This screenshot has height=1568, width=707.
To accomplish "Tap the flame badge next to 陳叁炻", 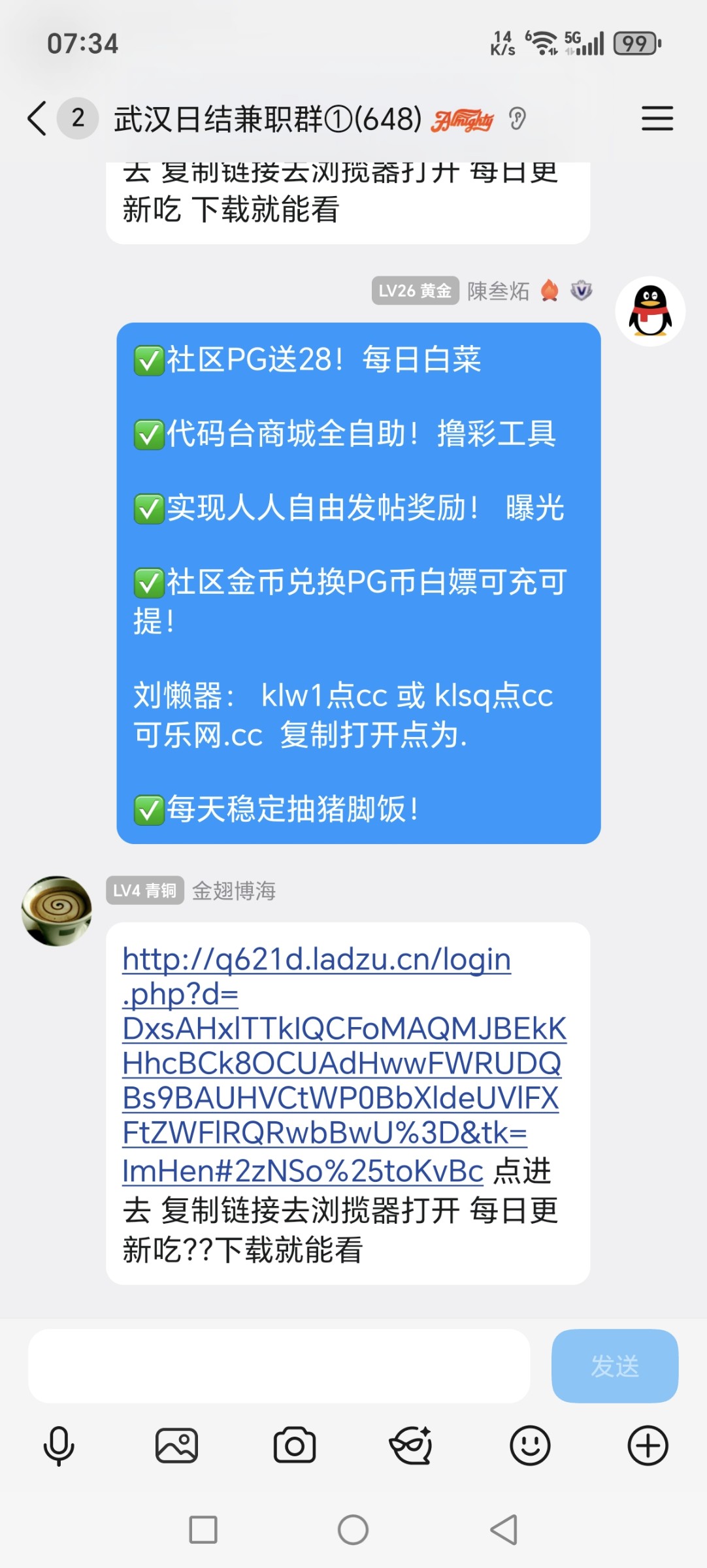I will (550, 291).
